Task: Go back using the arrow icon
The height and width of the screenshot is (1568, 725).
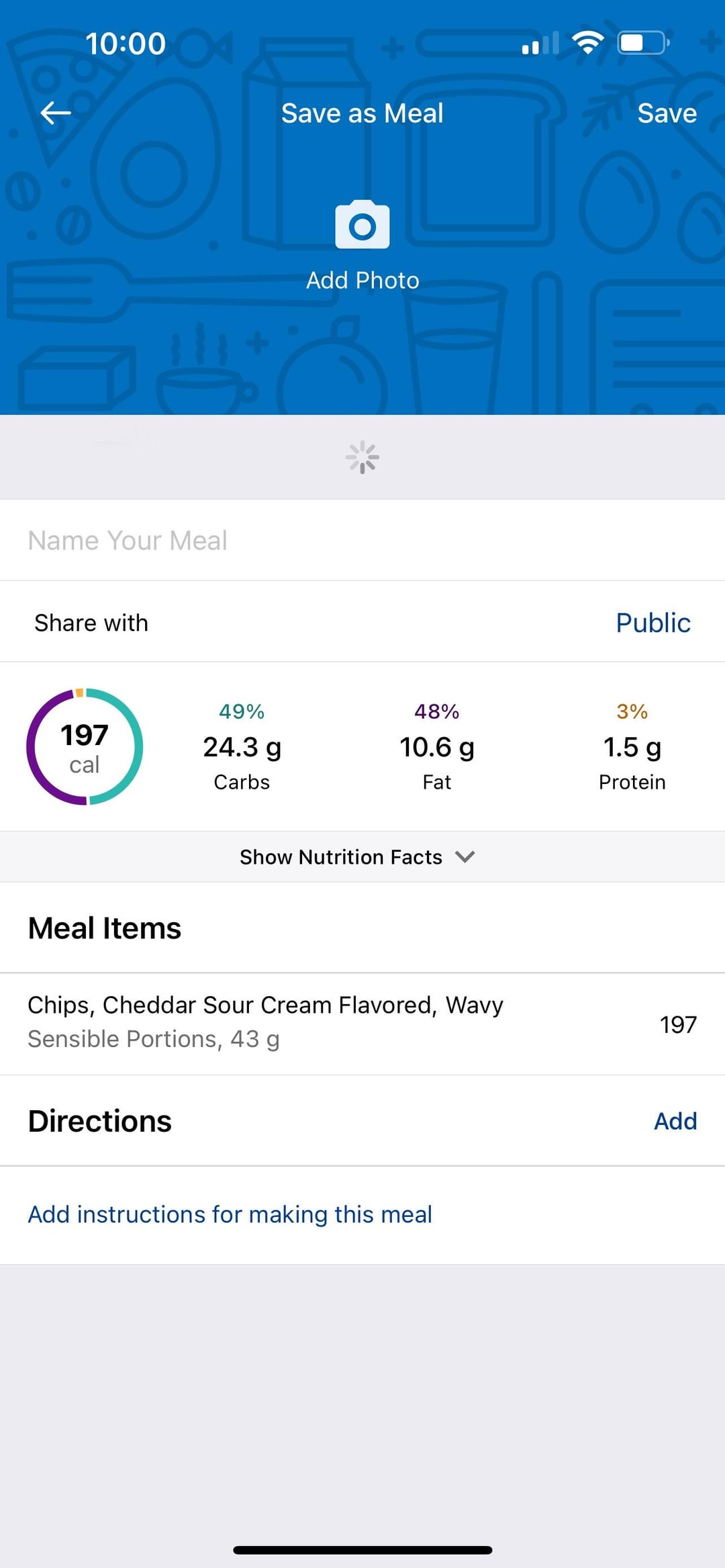Action: pyautogui.click(x=56, y=113)
